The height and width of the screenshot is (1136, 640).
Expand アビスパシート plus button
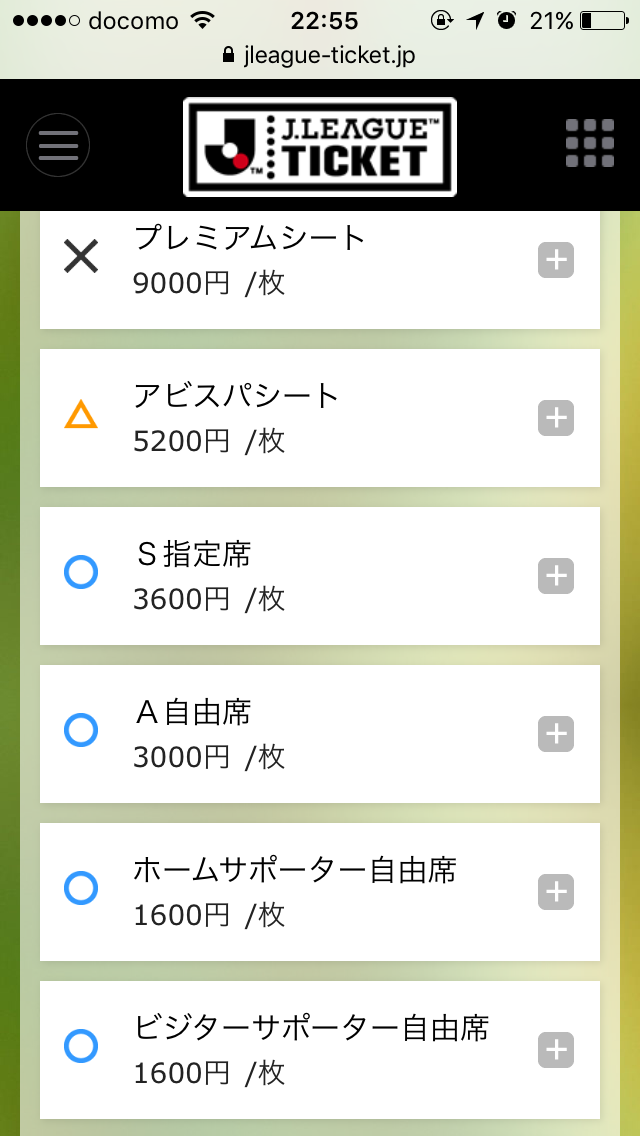(556, 418)
